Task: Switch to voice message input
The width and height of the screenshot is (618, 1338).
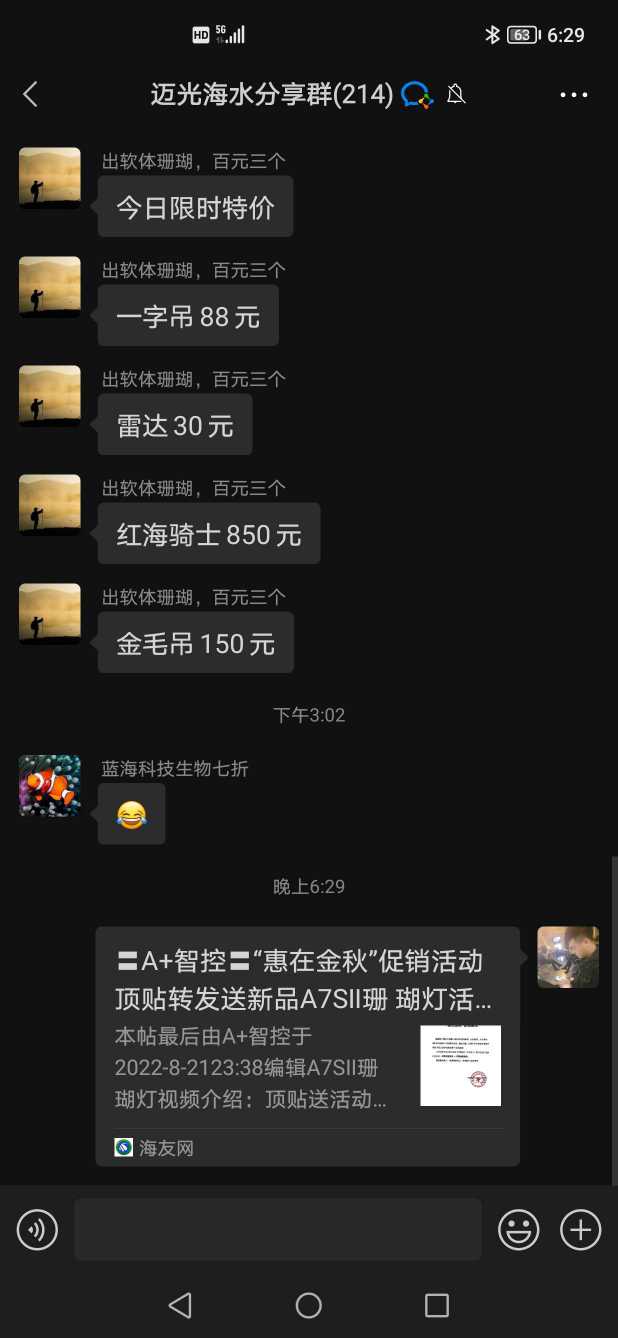Action: 37,1229
